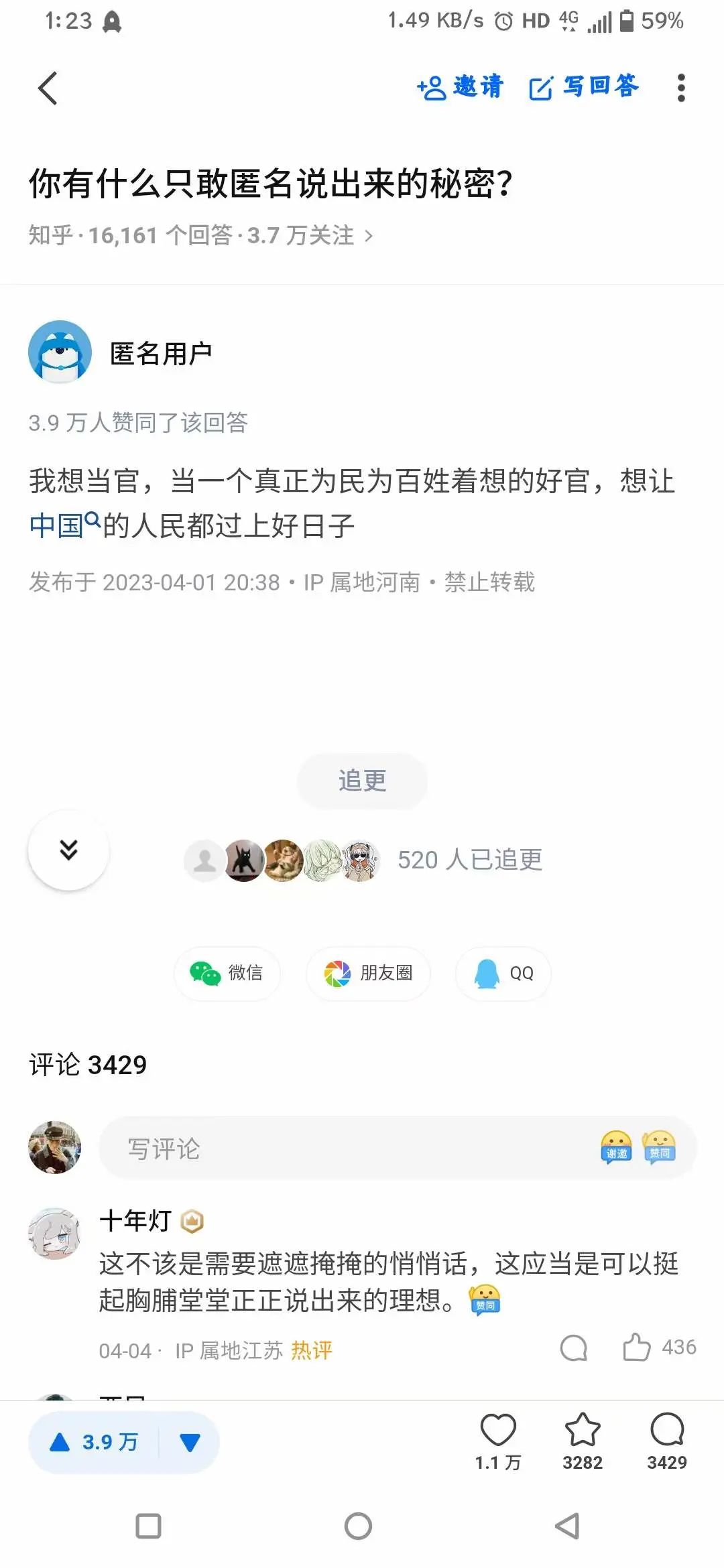
Task: Open question details via 16,161 个回答 row
Action: coord(201,236)
